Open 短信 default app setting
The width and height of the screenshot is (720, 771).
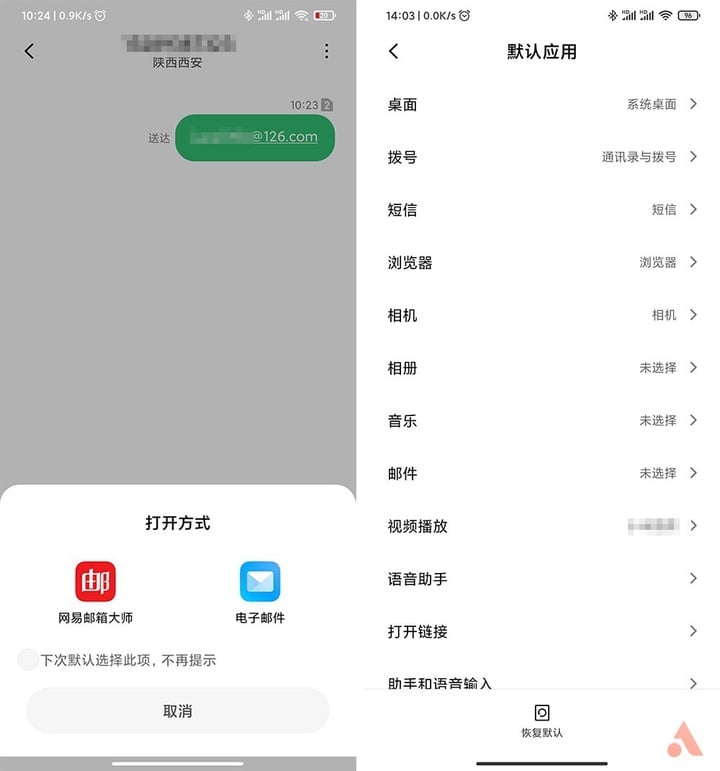coord(541,209)
